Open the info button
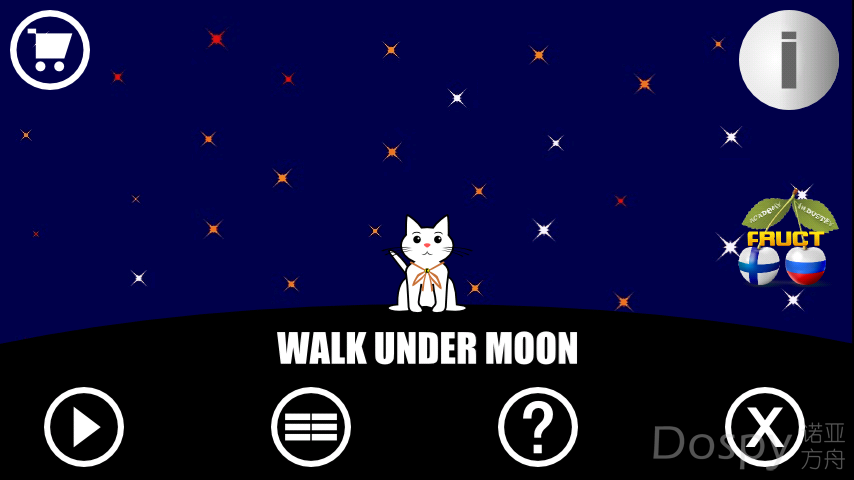 pos(788,60)
